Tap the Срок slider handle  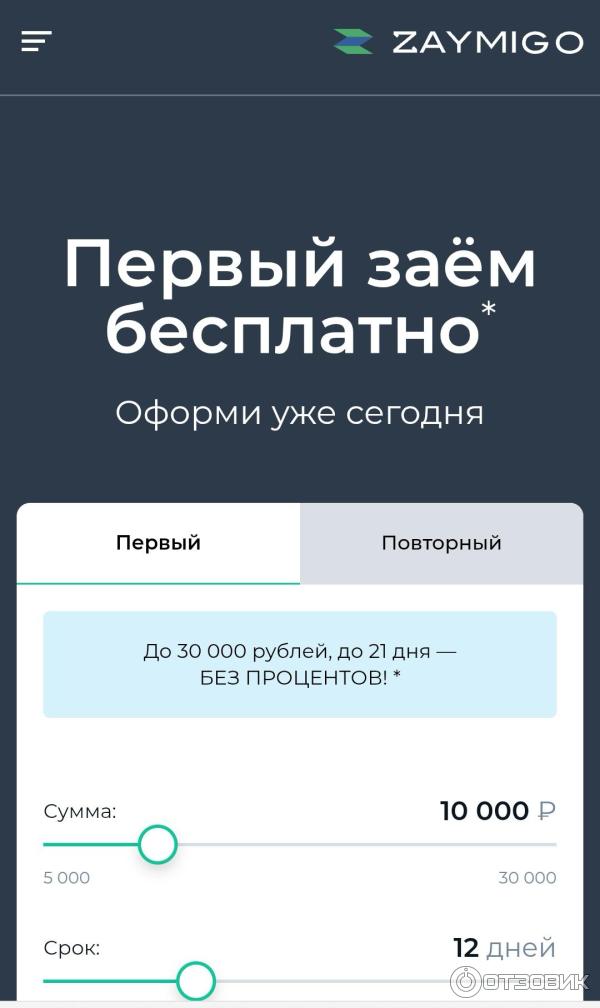coord(196,980)
